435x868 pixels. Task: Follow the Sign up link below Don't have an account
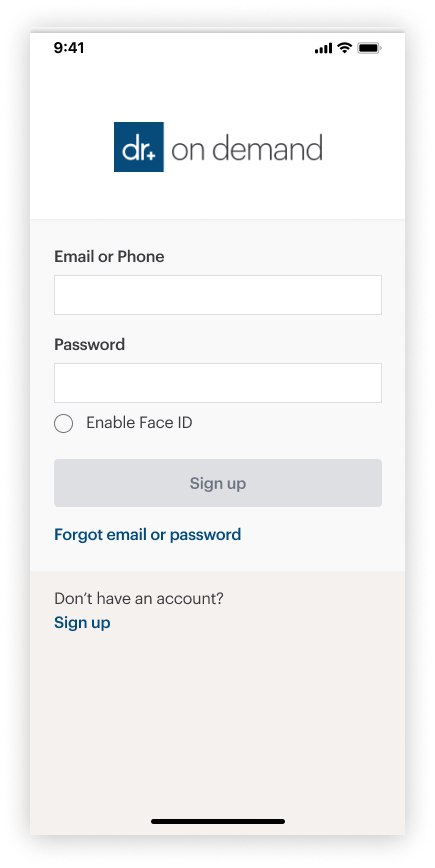(x=82, y=623)
